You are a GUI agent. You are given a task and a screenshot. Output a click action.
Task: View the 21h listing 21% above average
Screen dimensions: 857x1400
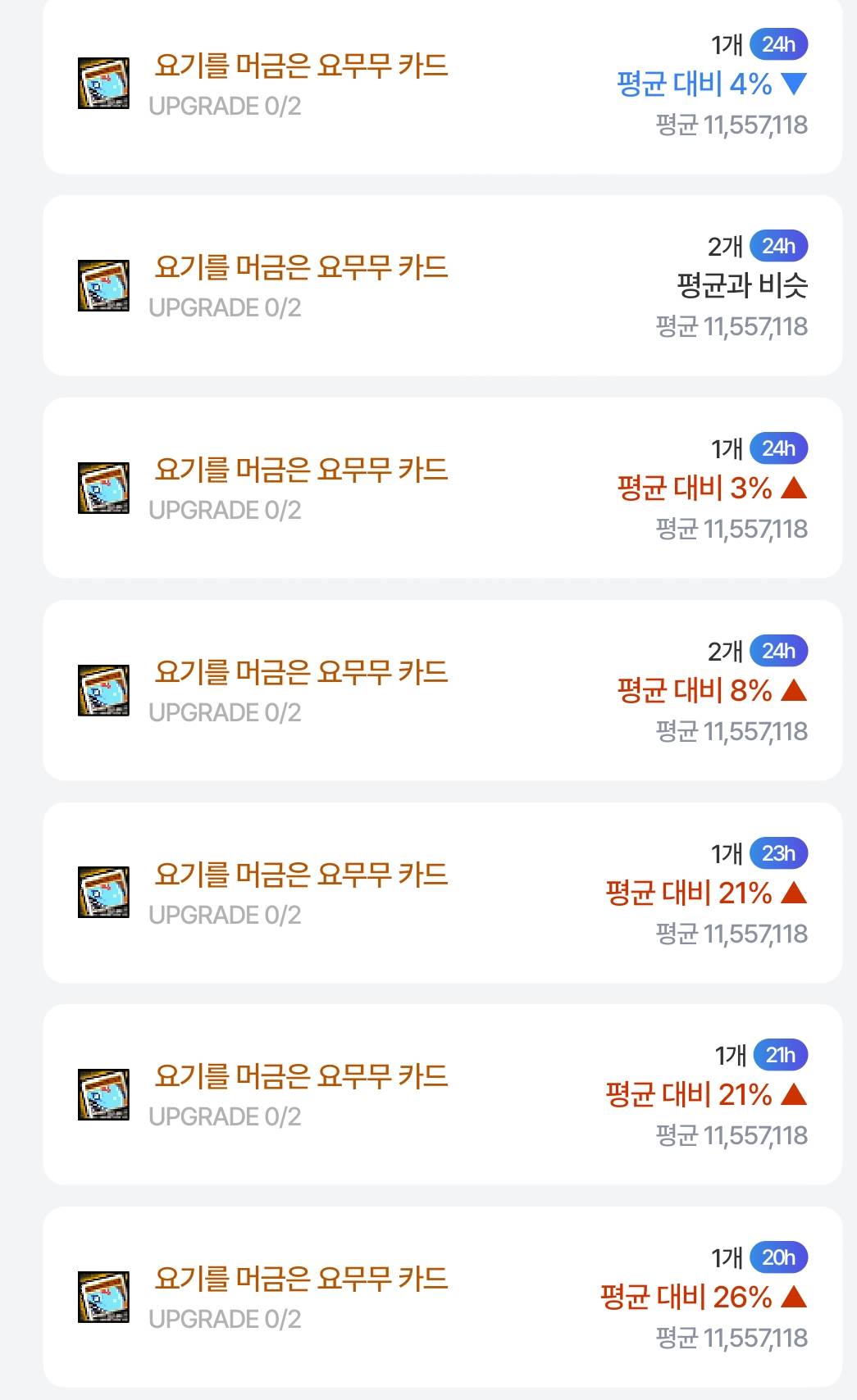[x=442, y=1095]
